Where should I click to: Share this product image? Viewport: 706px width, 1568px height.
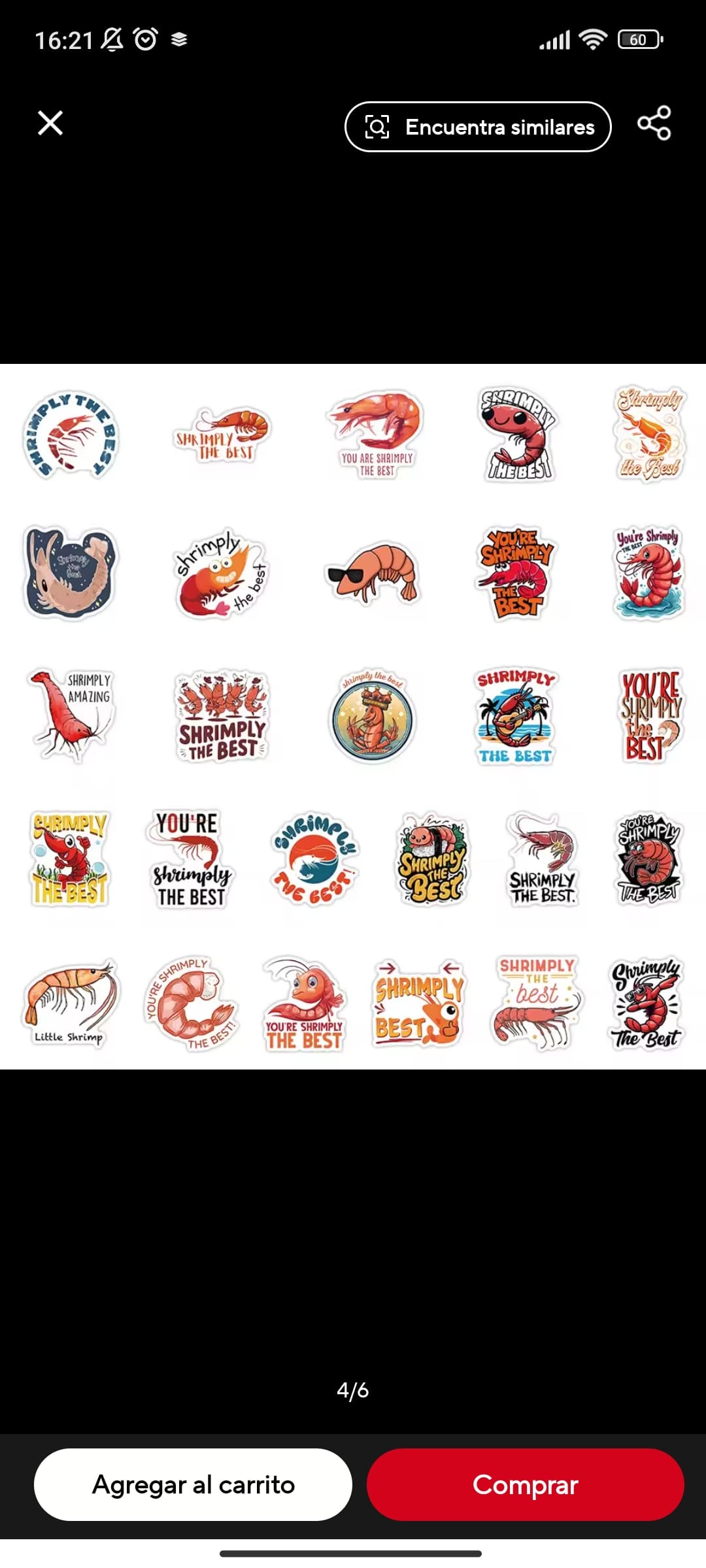654,123
